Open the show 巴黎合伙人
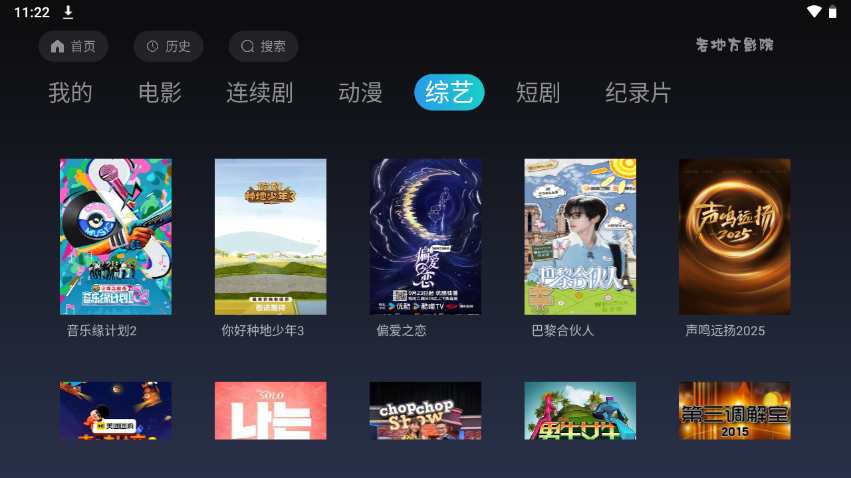Screen dimensions: 851x478 tap(580, 237)
